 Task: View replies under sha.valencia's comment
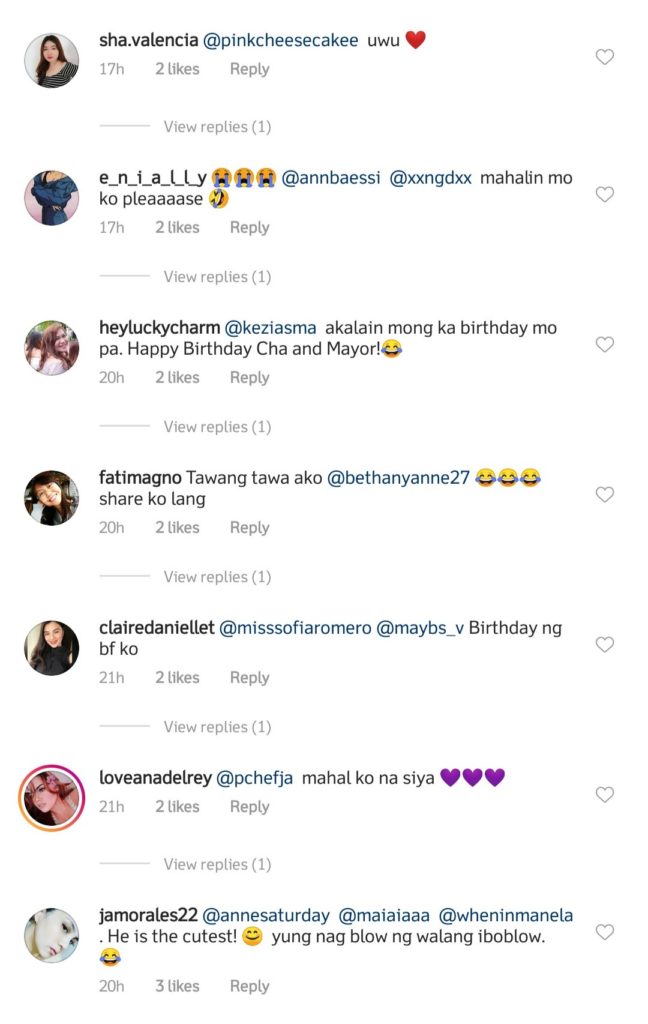(217, 127)
